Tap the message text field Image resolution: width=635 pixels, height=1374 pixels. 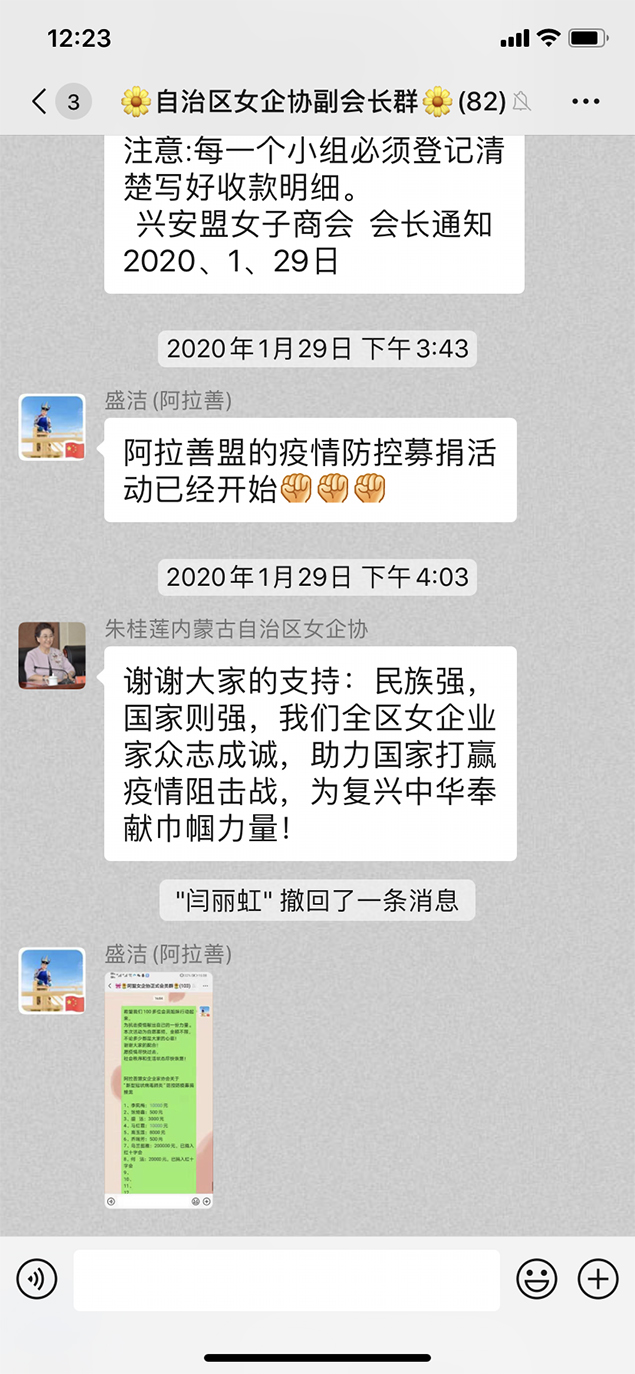pyautogui.click(x=286, y=1279)
